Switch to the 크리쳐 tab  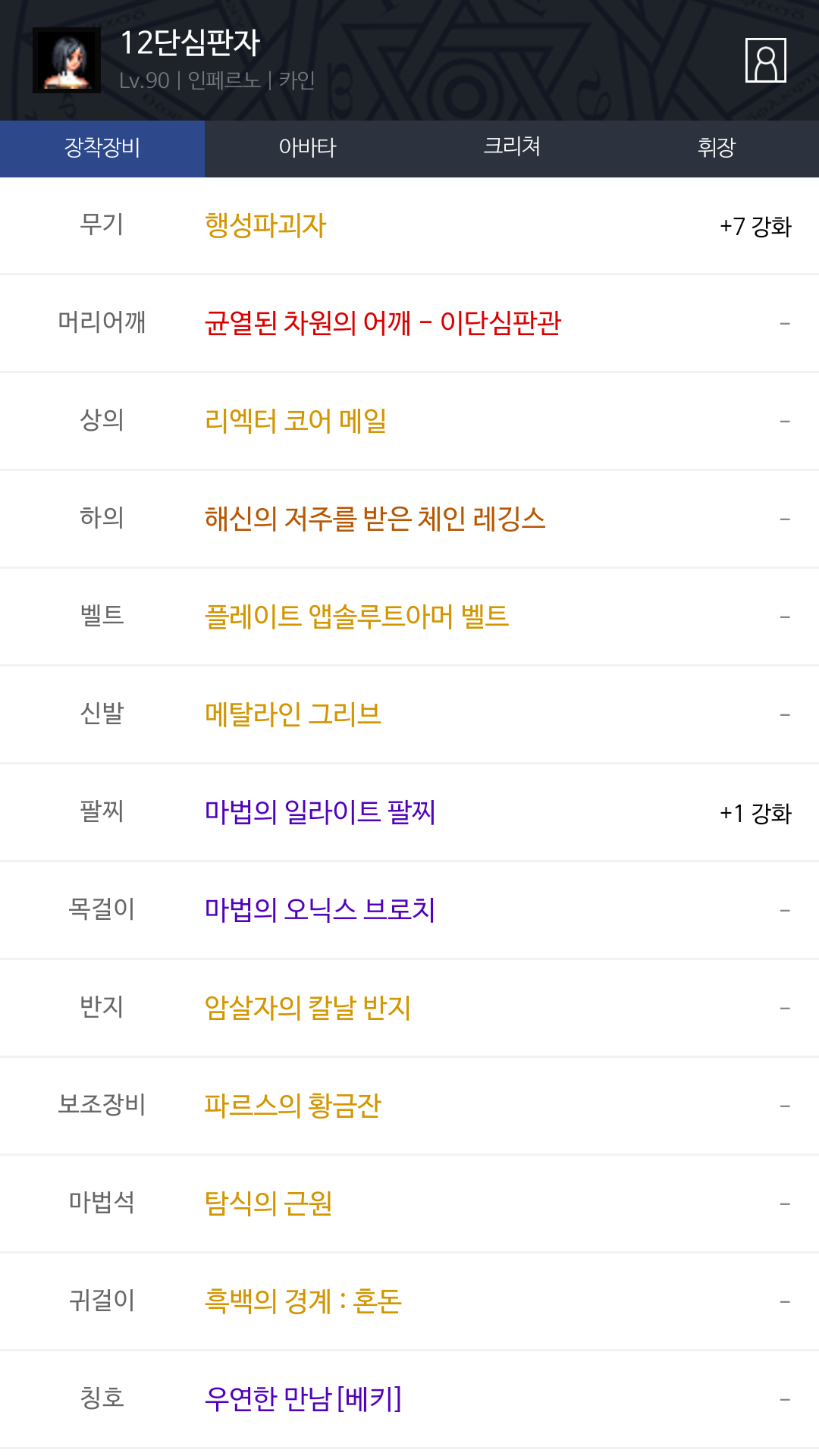tap(512, 148)
